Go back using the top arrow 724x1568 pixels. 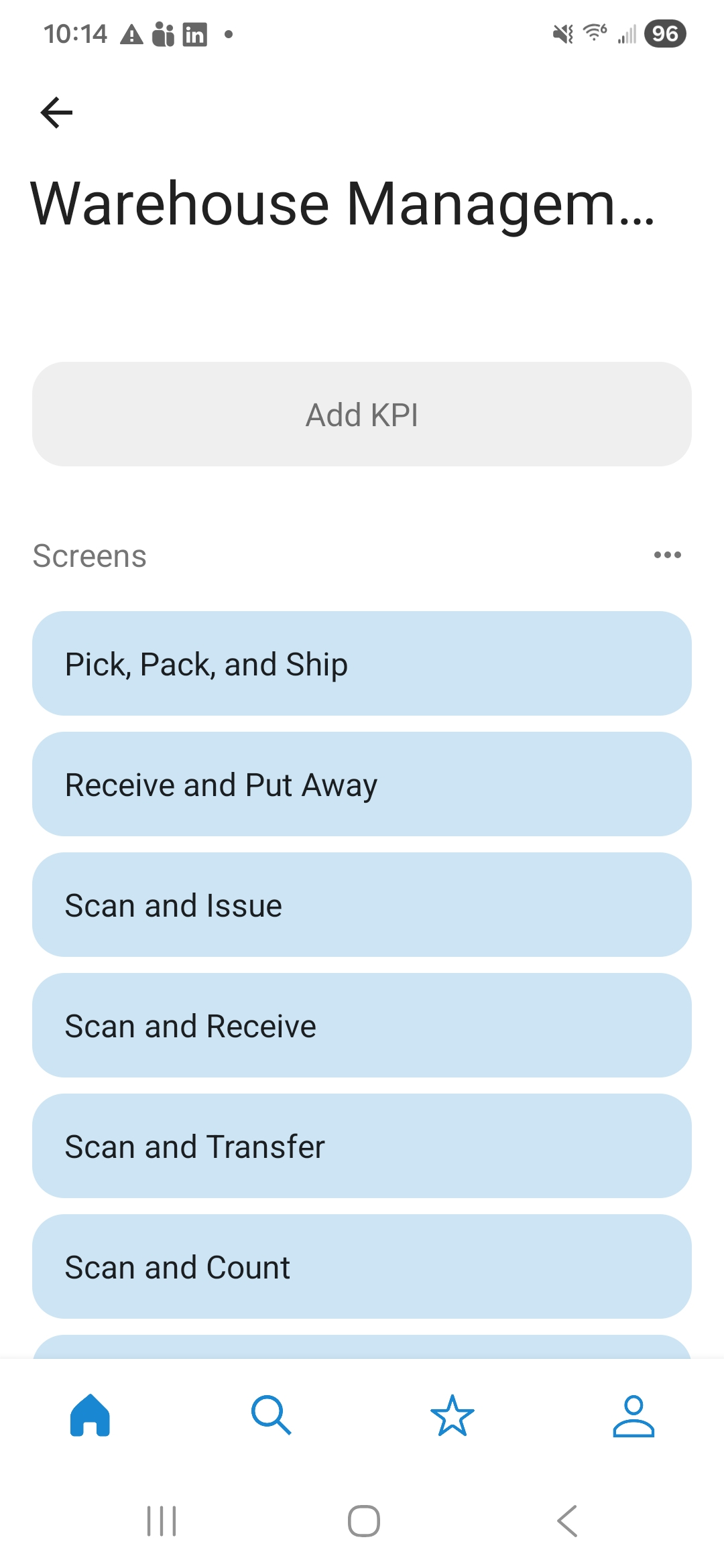tap(56, 113)
